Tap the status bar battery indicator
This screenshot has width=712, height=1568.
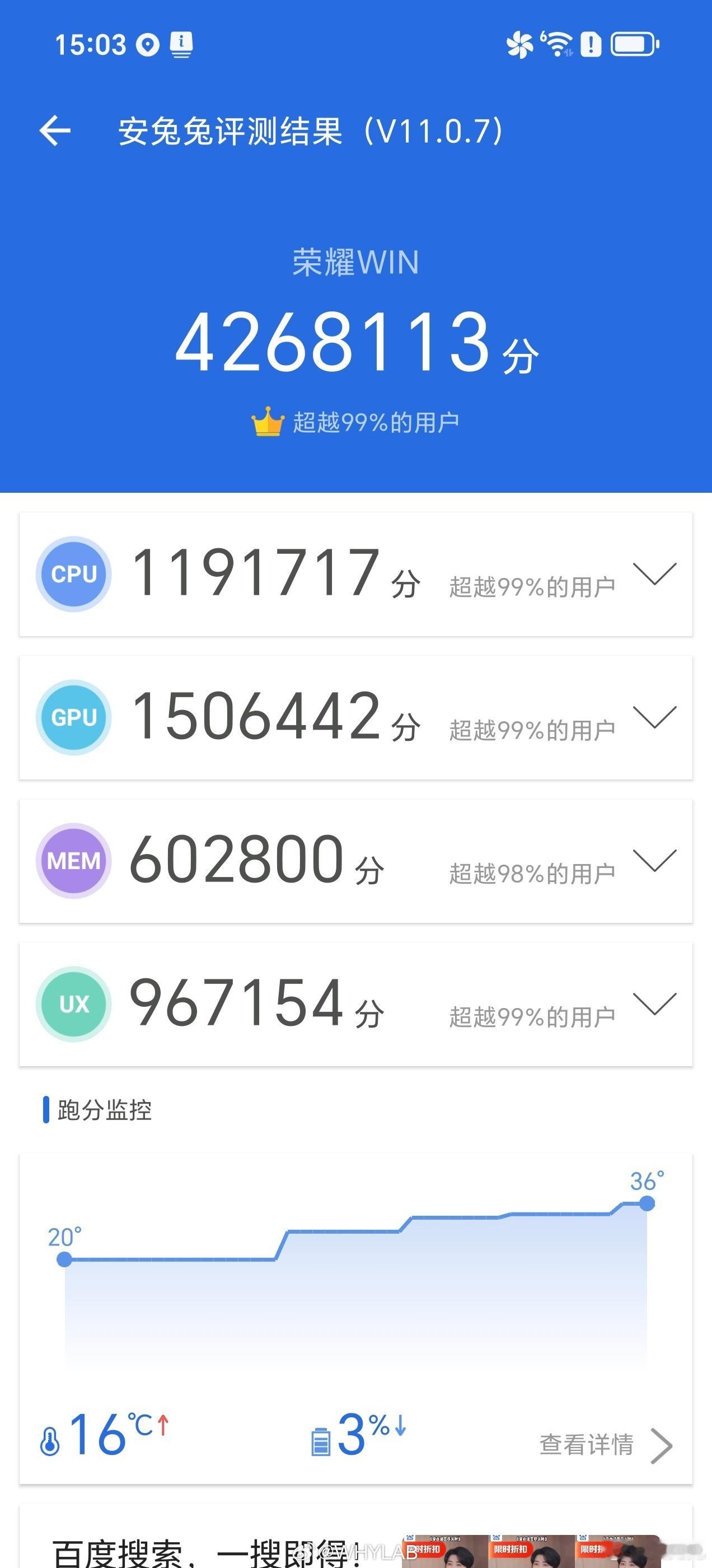[633, 43]
